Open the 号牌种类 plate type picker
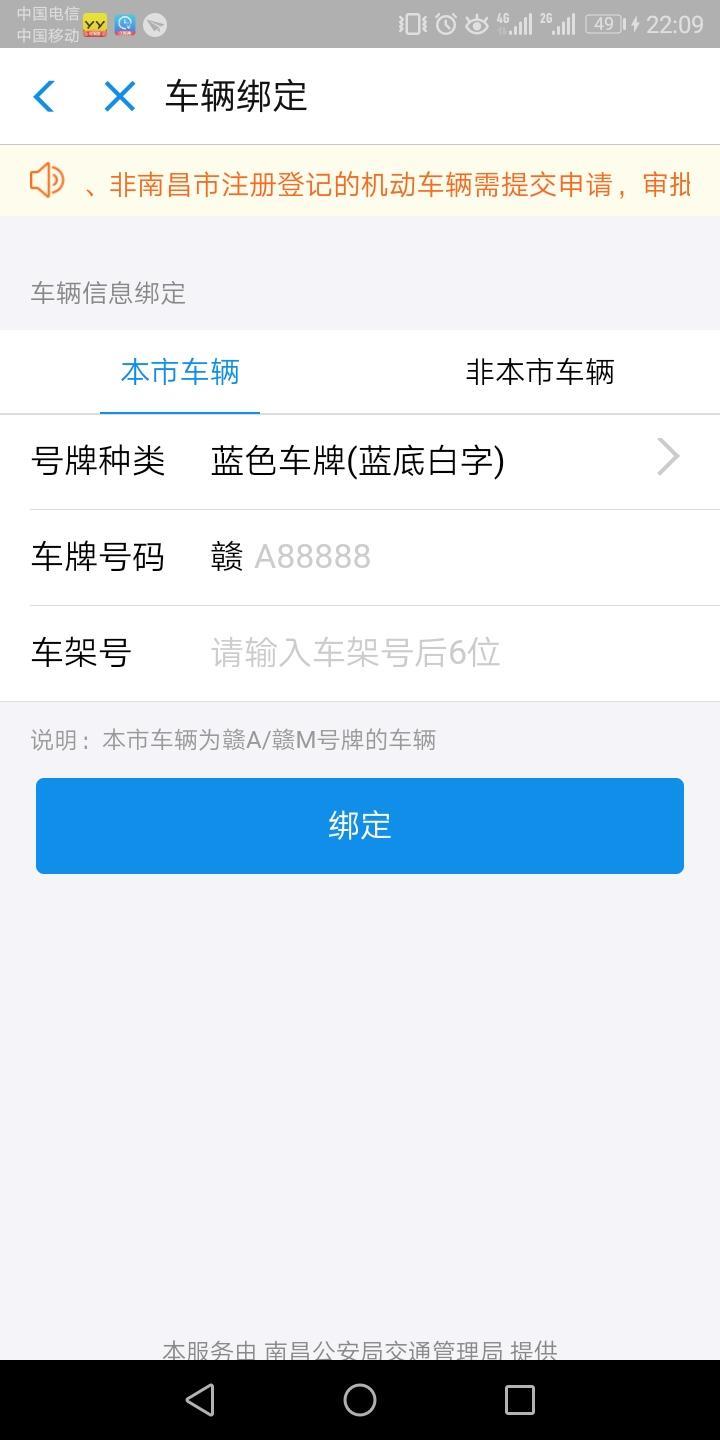 360,461
